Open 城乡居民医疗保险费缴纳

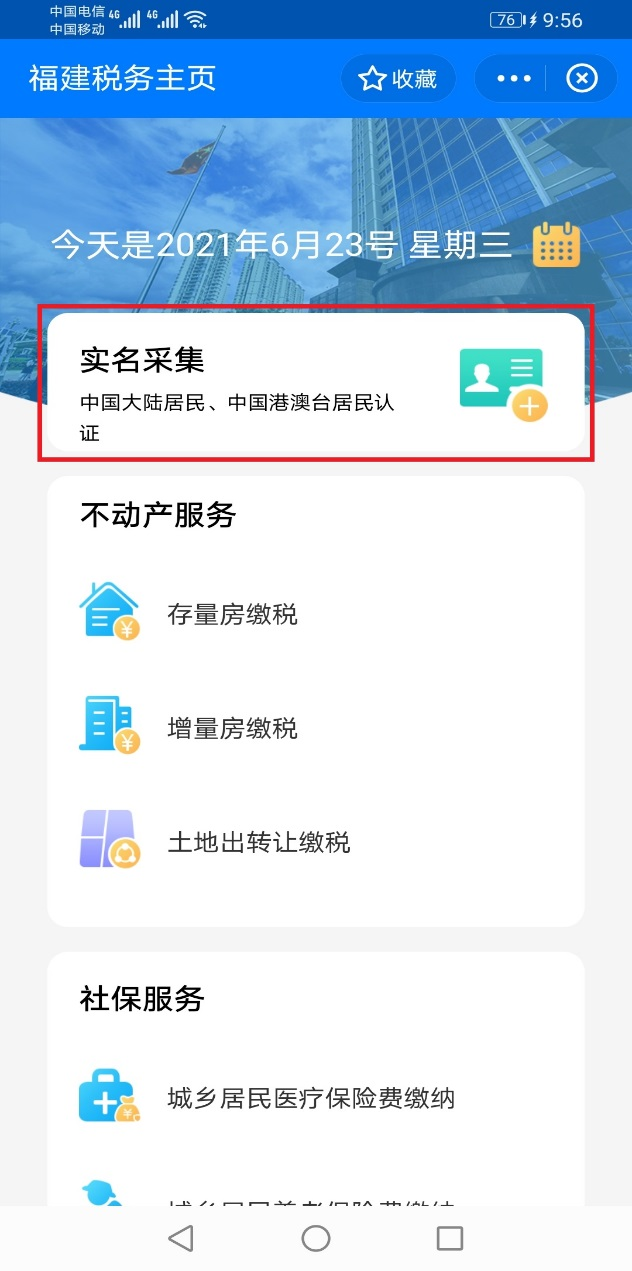coord(310,1098)
